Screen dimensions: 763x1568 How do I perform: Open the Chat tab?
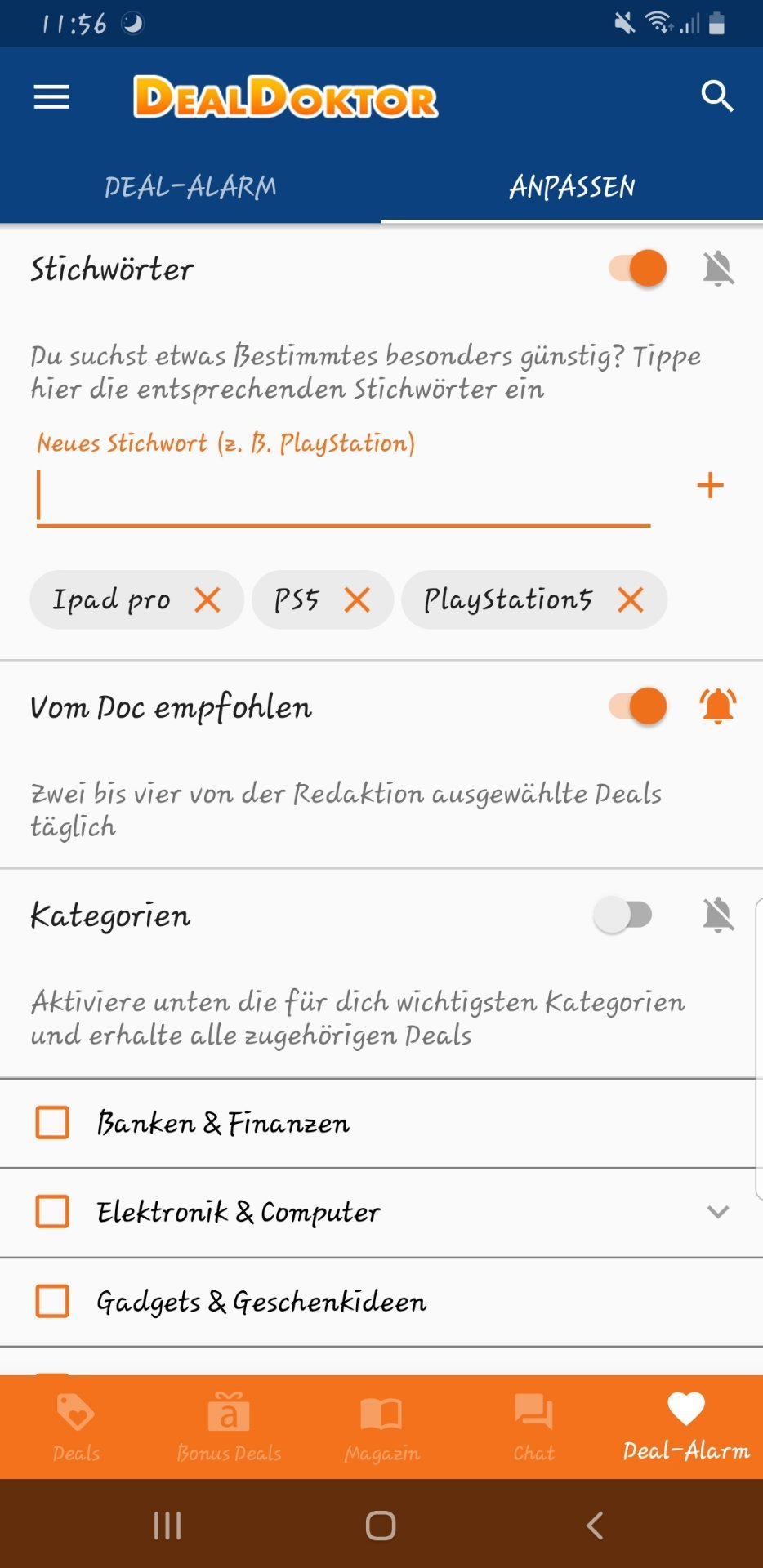pyautogui.click(x=533, y=1428)
